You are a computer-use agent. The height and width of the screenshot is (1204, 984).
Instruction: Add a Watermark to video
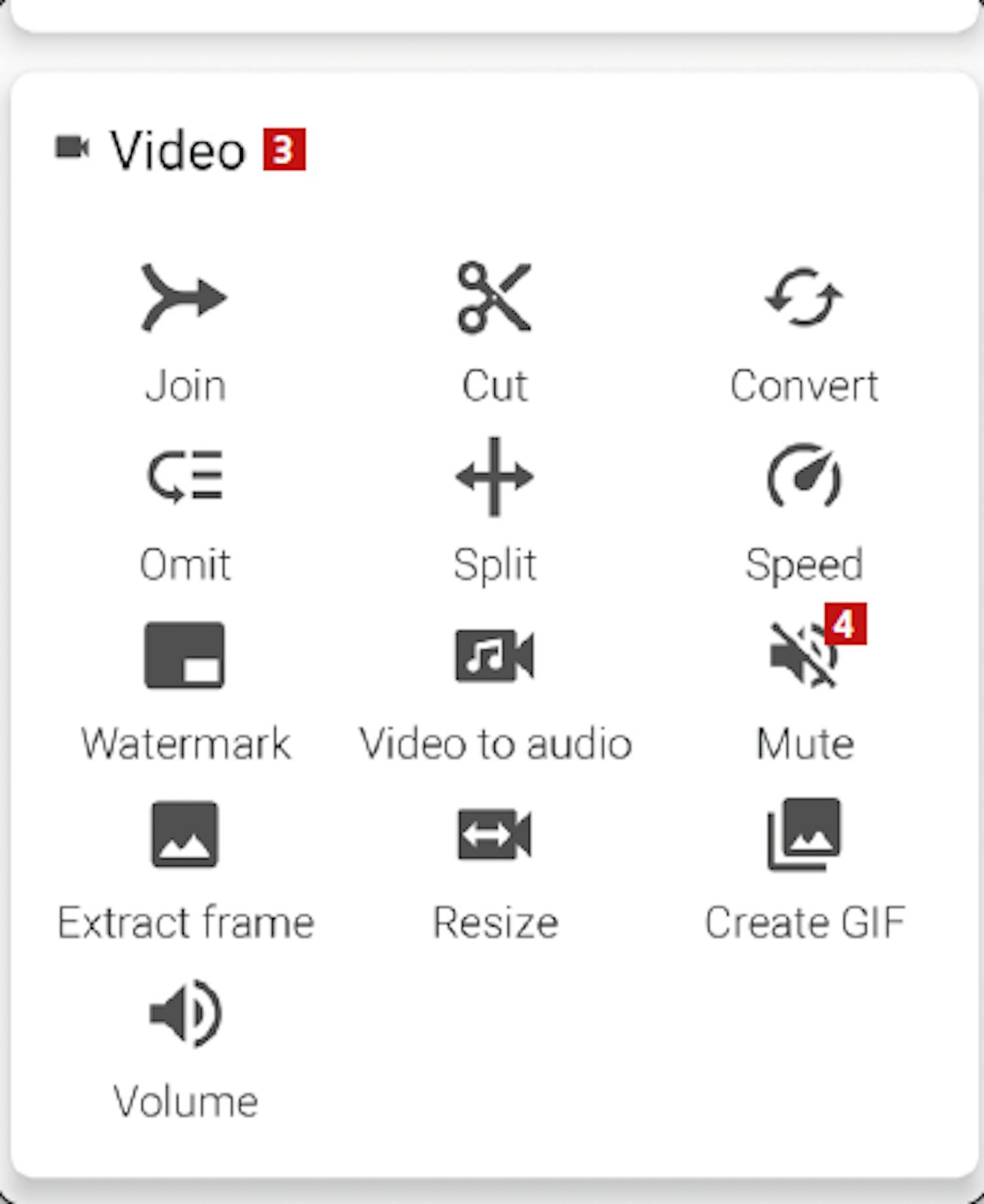(x=185, y=656)
